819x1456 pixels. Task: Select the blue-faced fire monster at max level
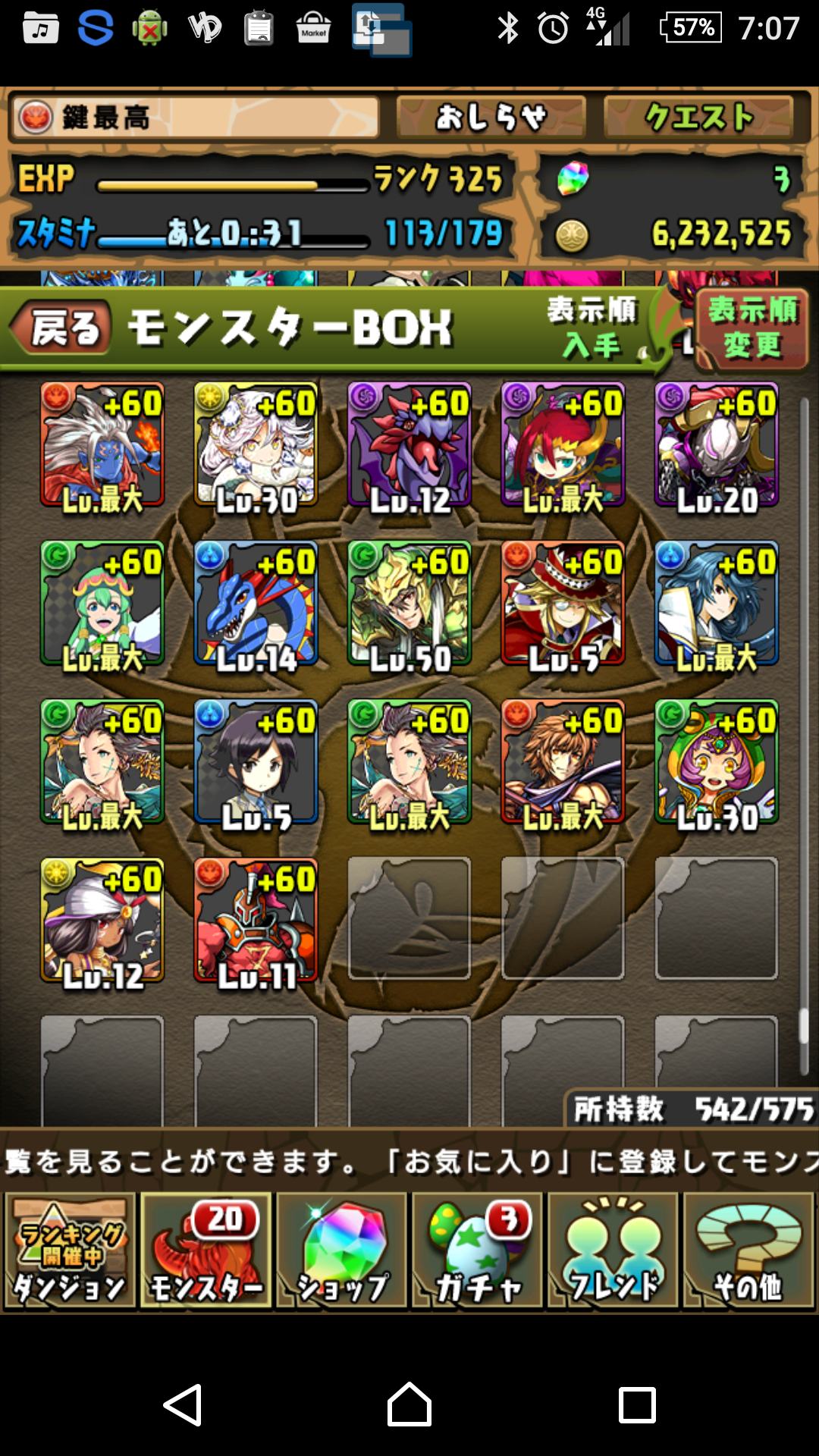[x=102, y=444]
